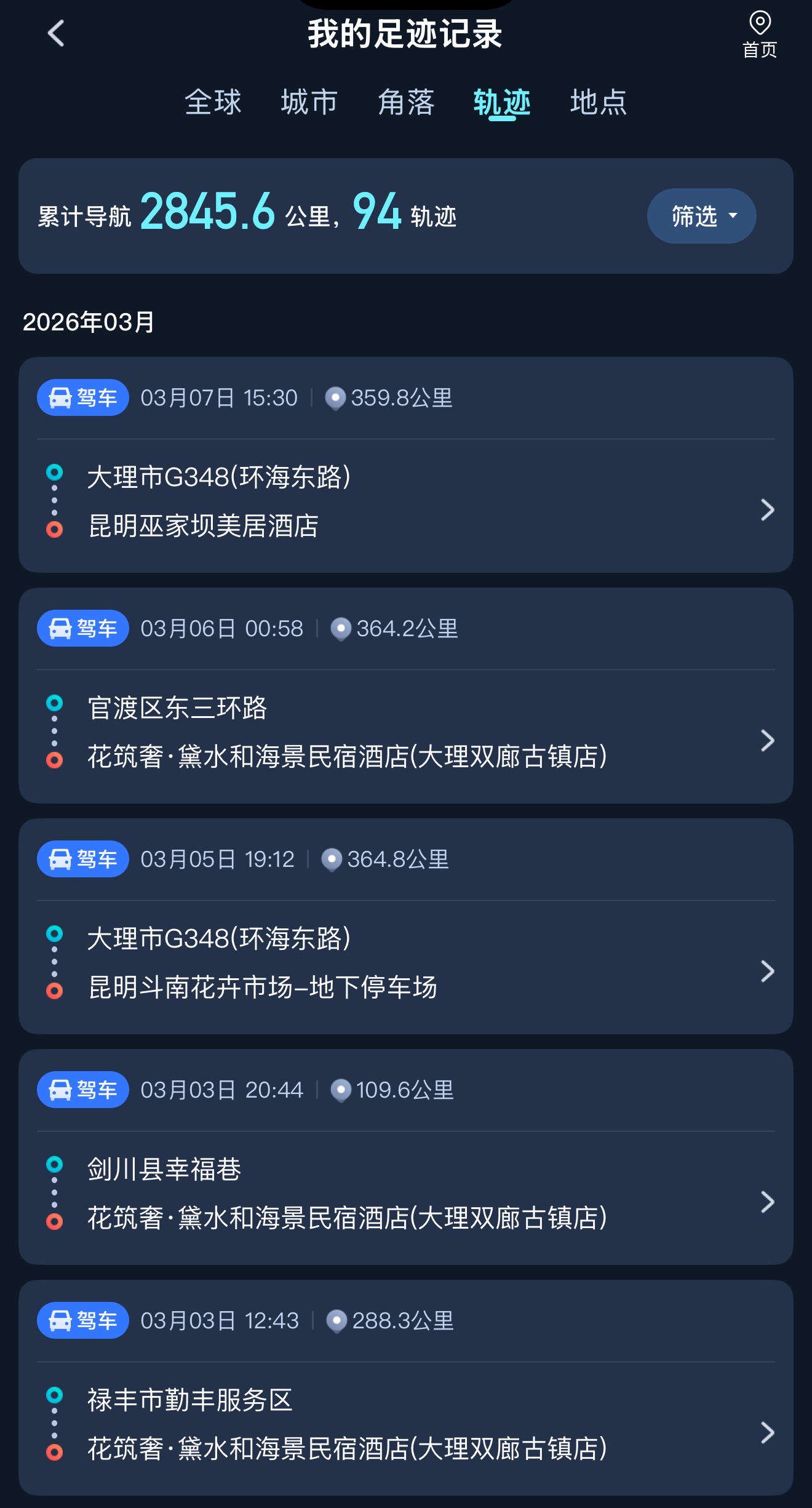The height and width of the screenshot is (1508, 812).
Task: Switch to the 城市 tab
Action: point(308,102)
